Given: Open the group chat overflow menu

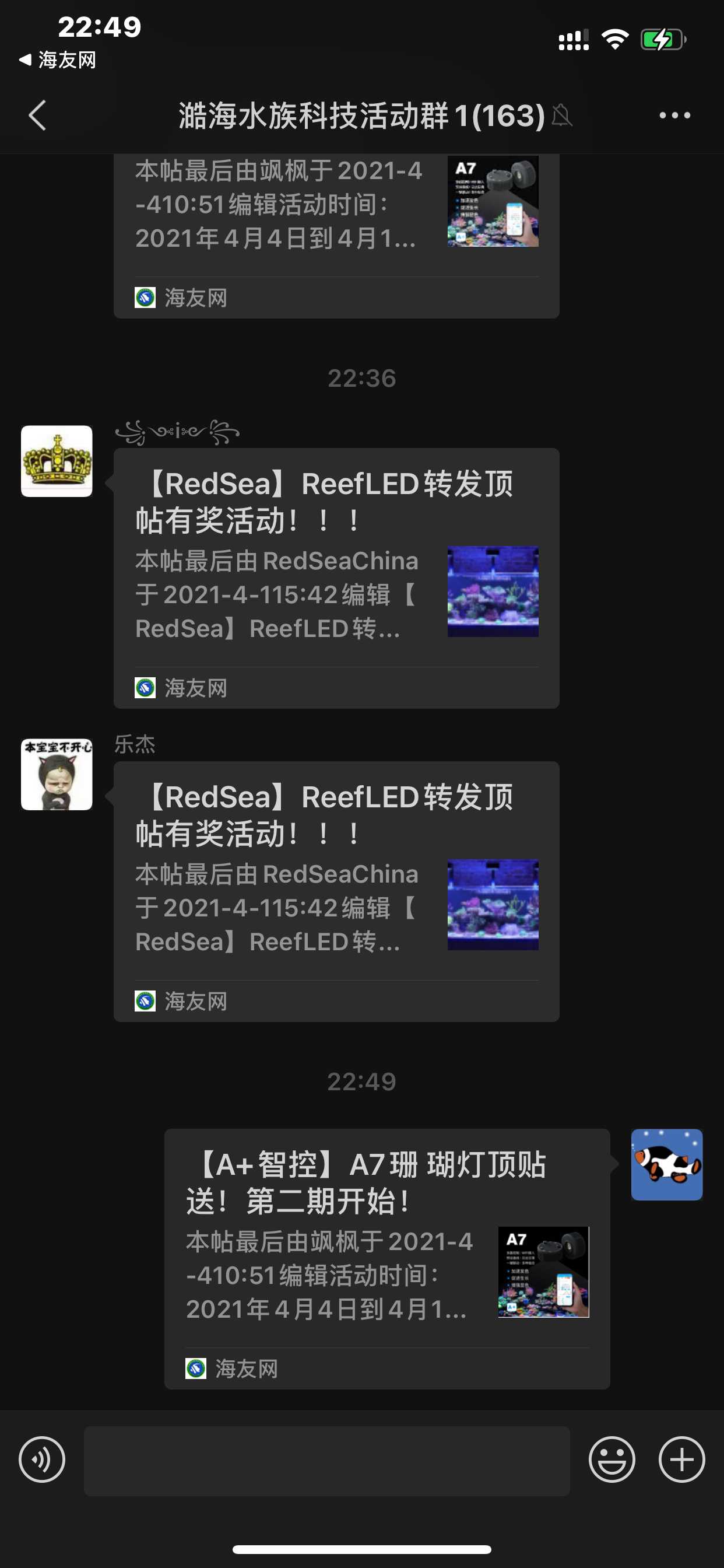Looking at the screenshot, I should (x=674, y=115).
